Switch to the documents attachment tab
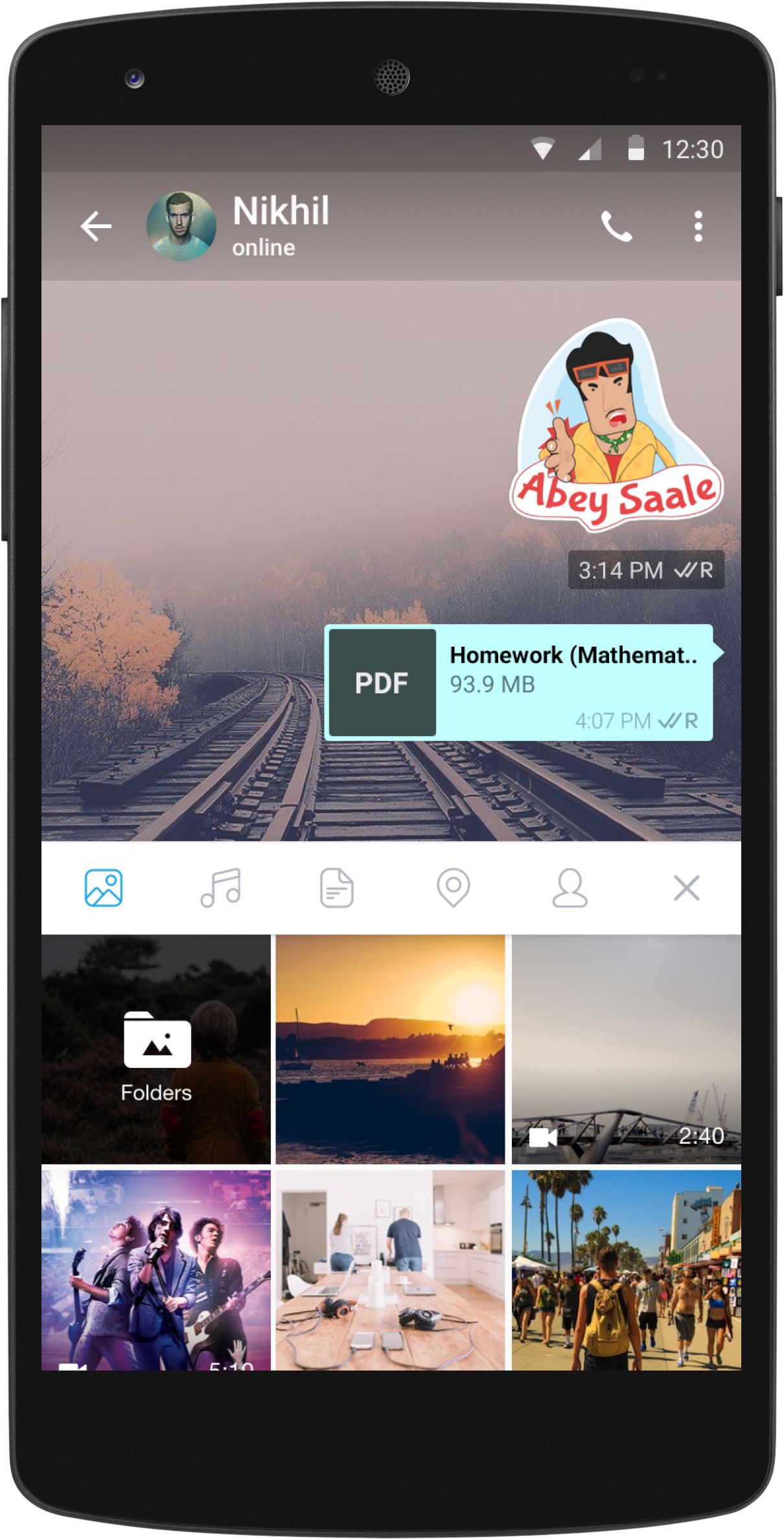Viewport: 784px width, 1539px height. tap(337, 888)
